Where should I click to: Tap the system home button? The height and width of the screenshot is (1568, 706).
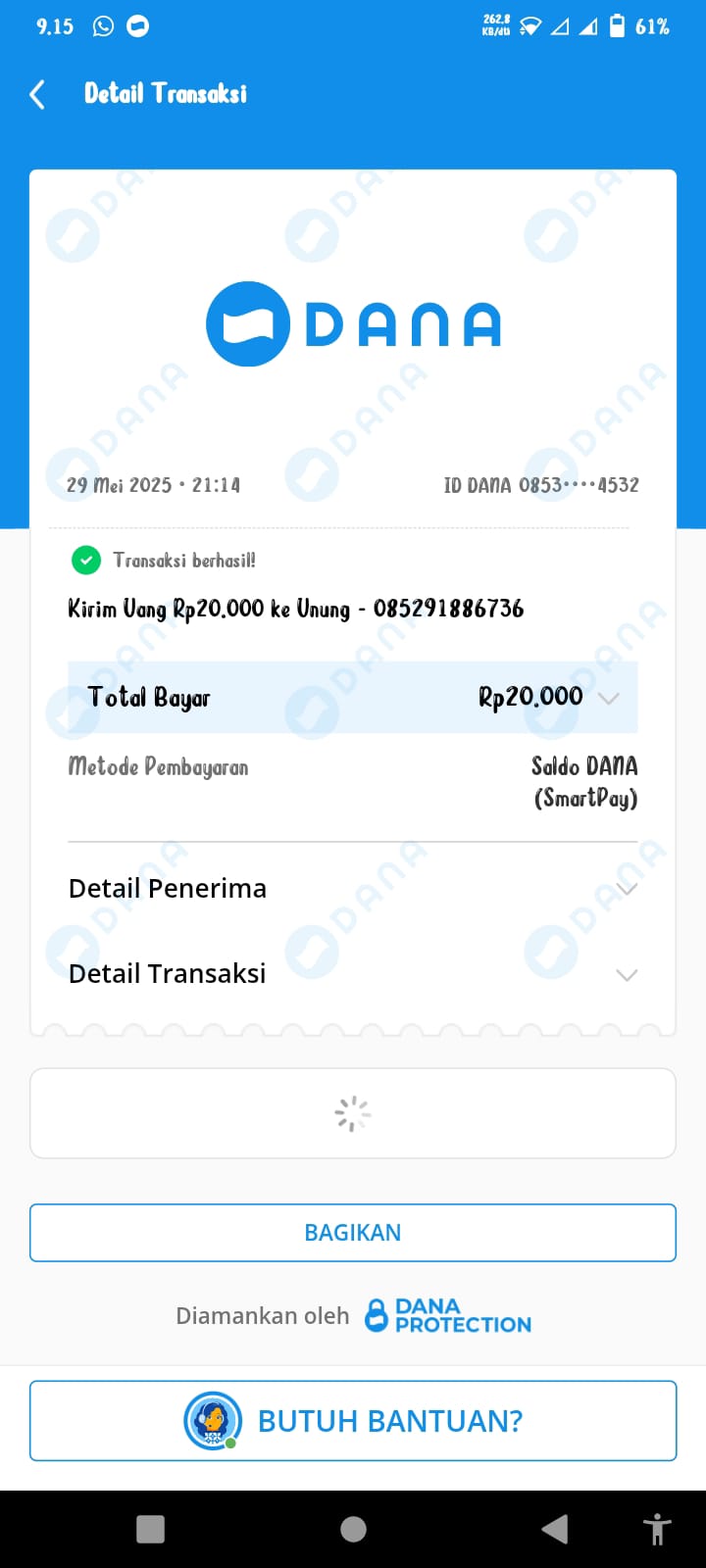pos(353,1529)
